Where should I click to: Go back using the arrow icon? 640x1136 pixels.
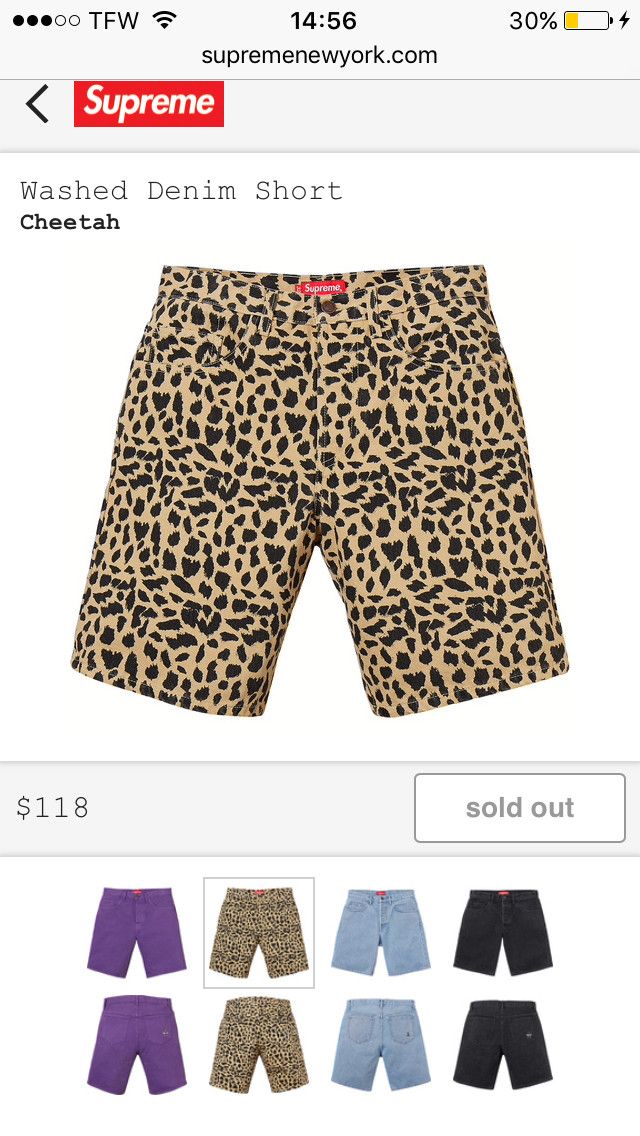37,104
